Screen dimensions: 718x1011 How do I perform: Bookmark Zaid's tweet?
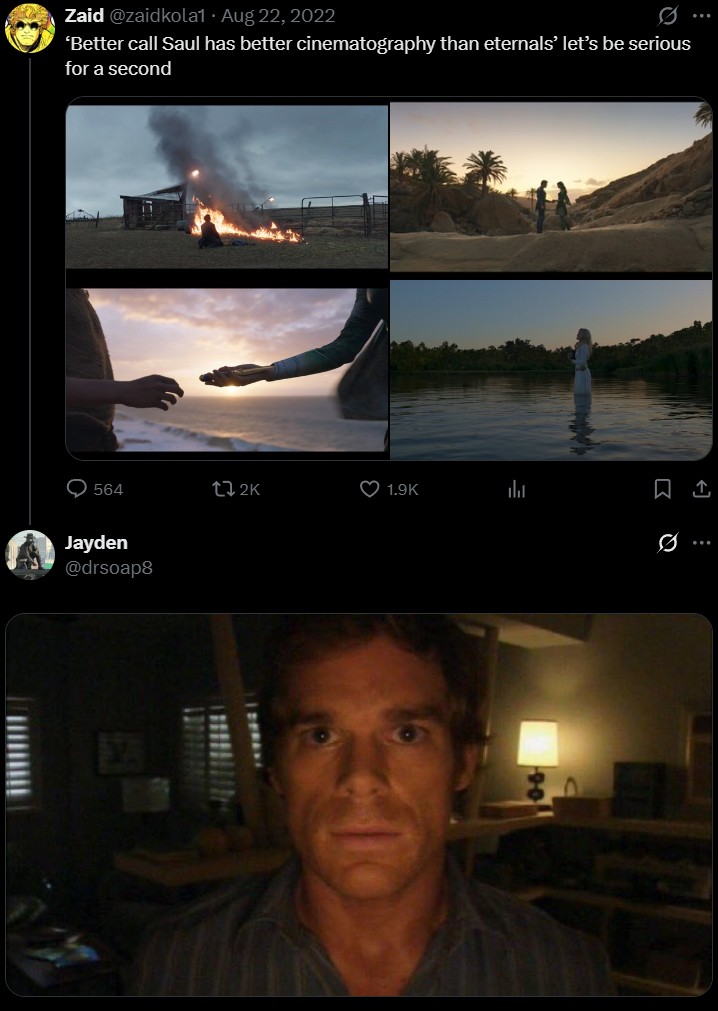coord(662,489)
